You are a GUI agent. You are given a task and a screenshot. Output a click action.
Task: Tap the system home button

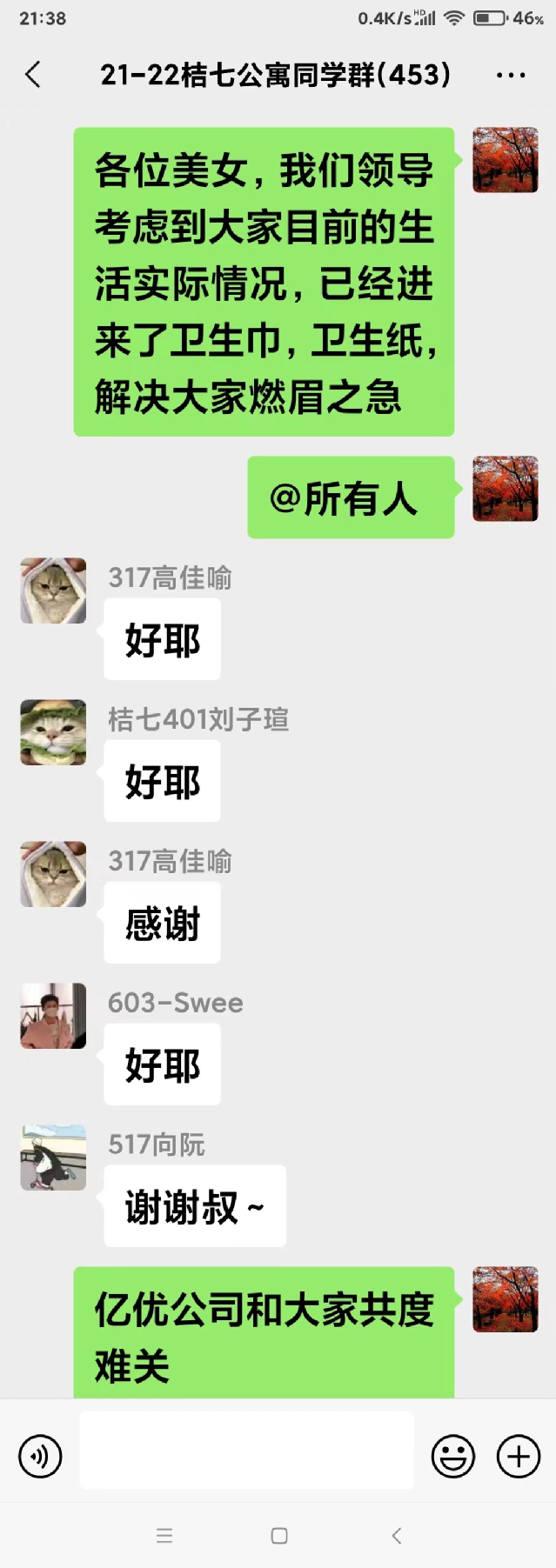click(x=279, y=1536)
